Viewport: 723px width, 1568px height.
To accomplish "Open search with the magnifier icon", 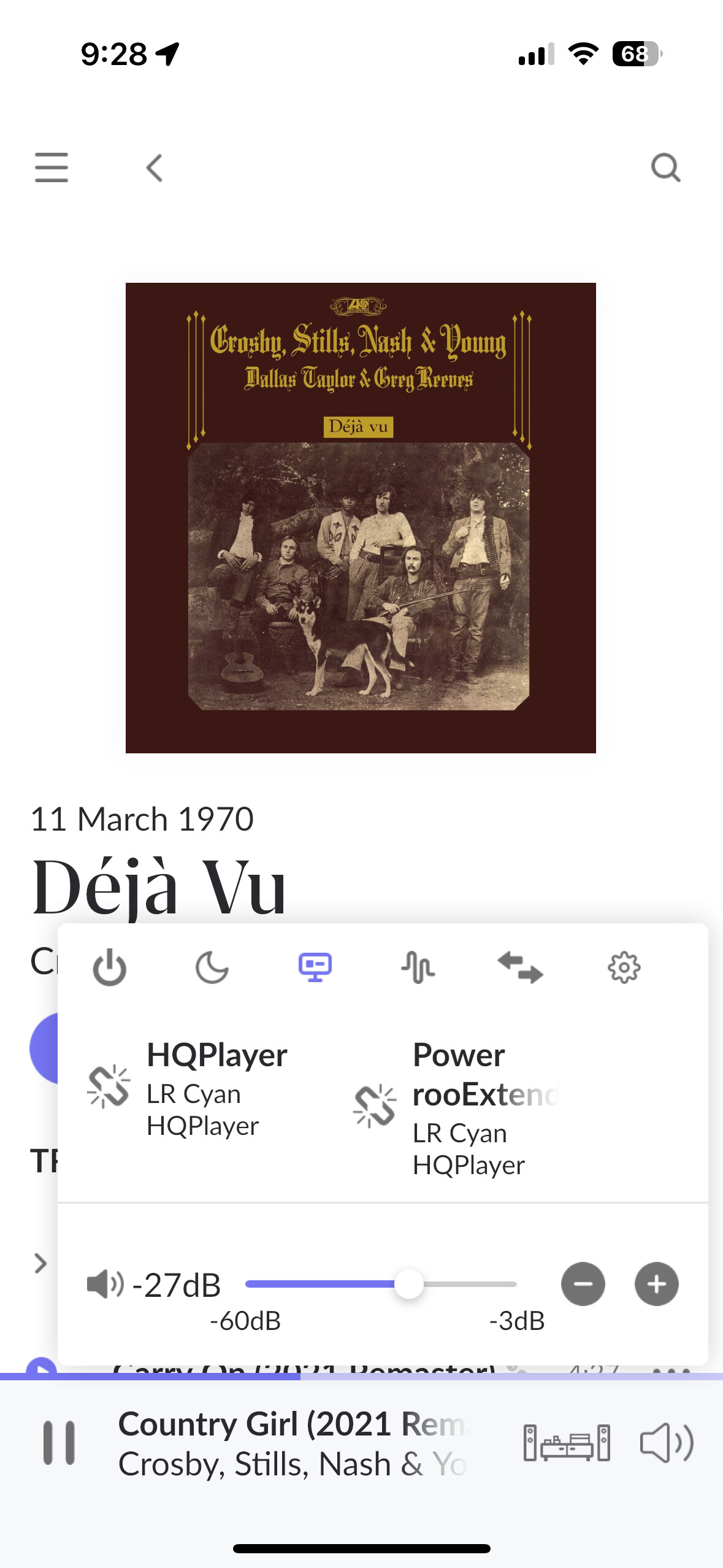I will pos(666,167).
